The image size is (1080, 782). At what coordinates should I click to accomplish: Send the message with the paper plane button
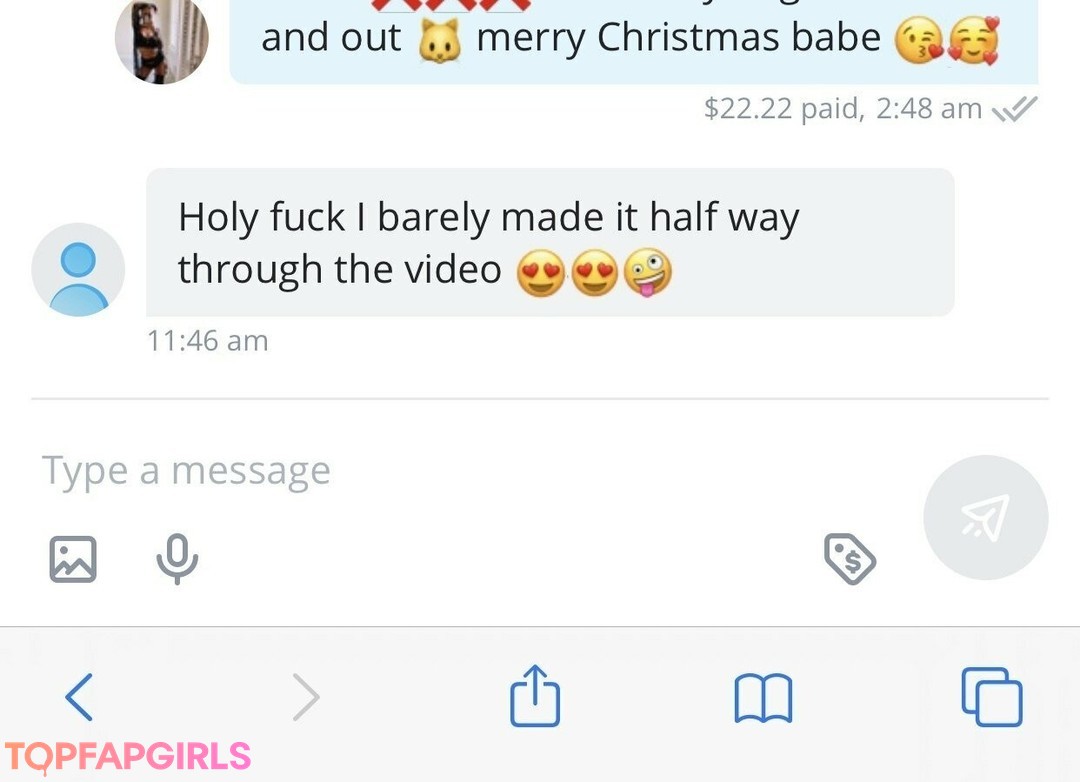point(985,518)
